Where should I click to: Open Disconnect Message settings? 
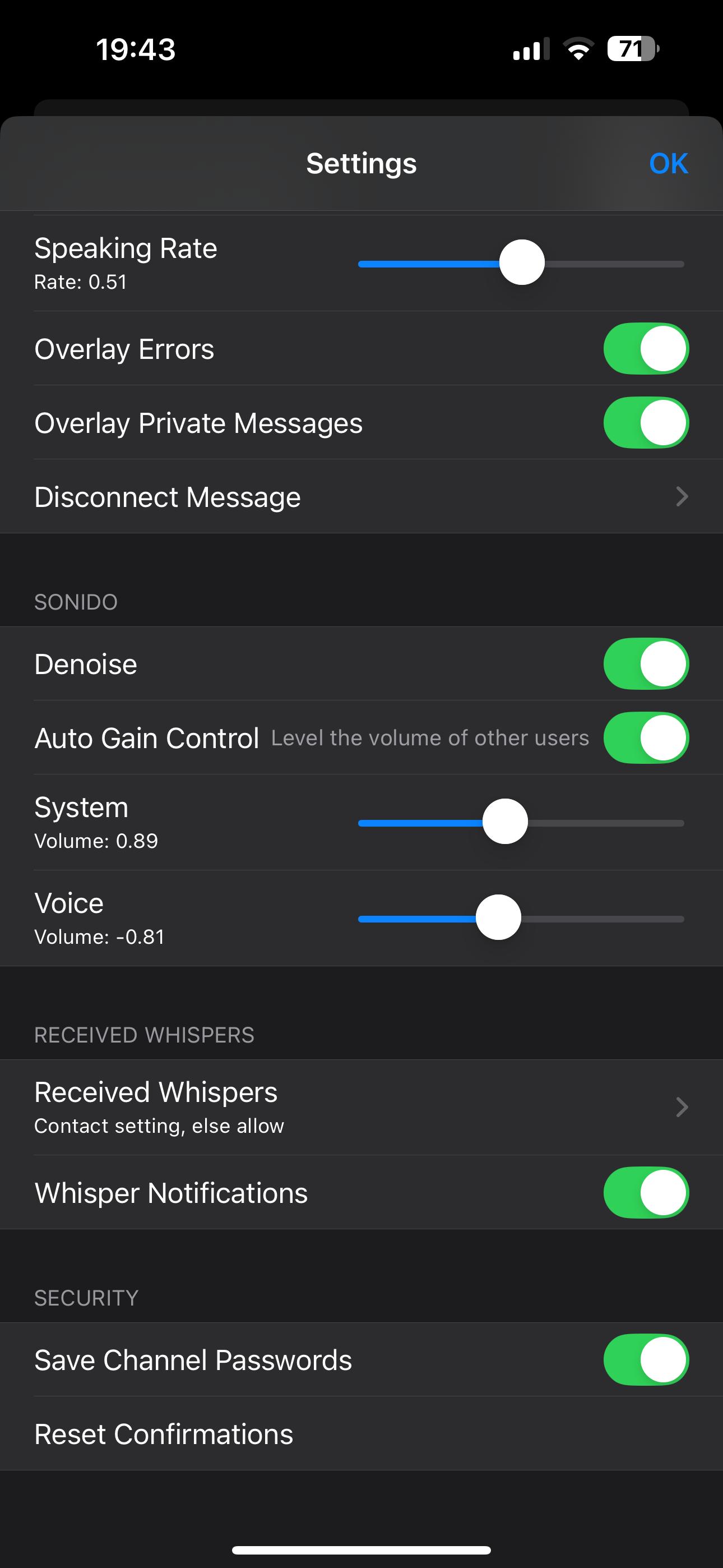[x=361, y=497]
